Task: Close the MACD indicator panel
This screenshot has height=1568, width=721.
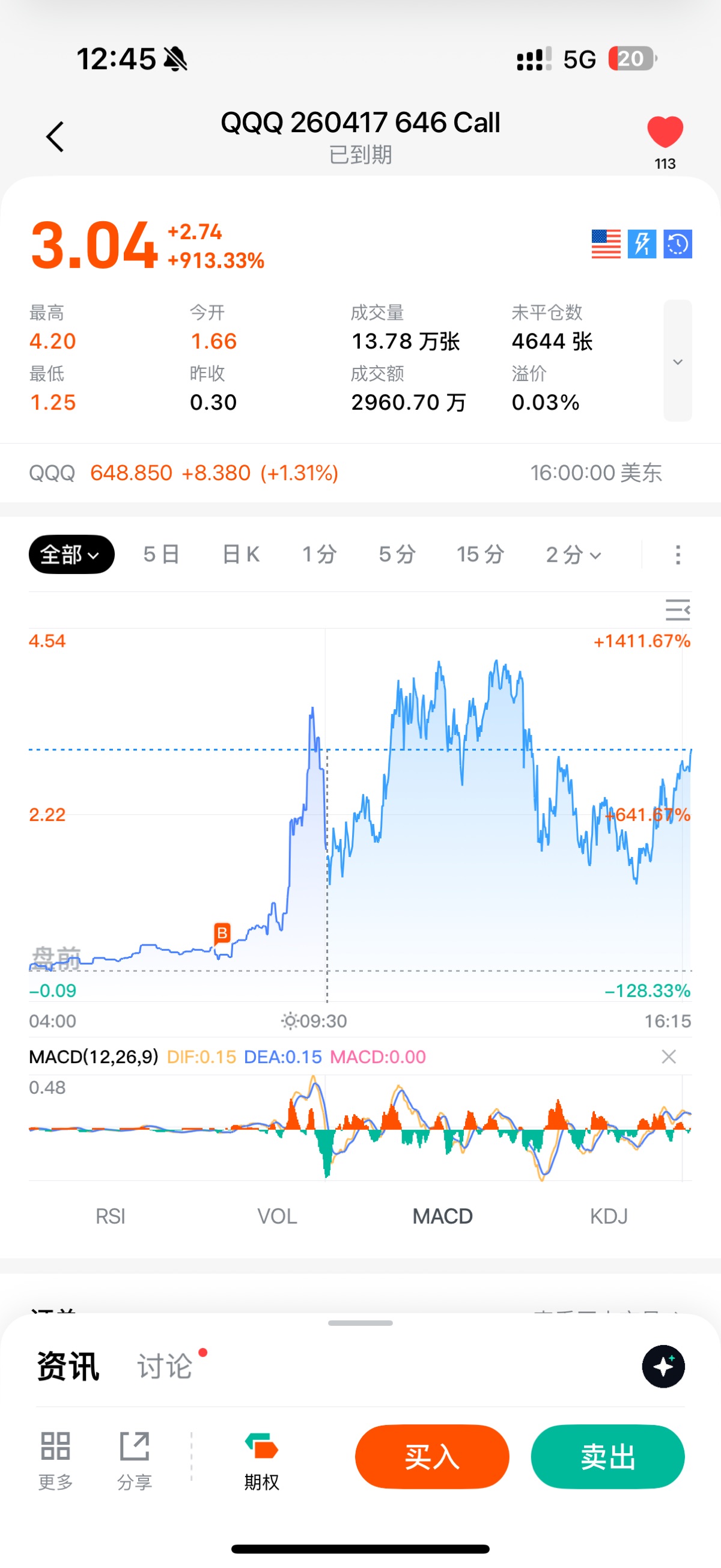Action: (669, 1057)
